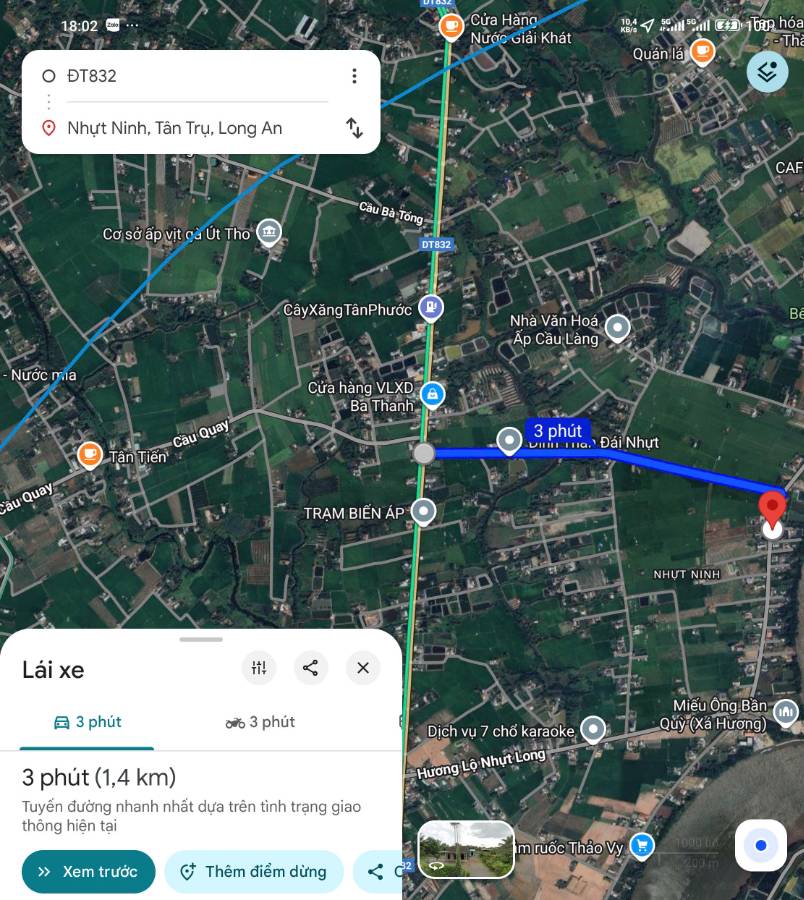Tap the my-location blue dot button
The height and width of the screenshot is (900, 804).
[x=760, y=845]
